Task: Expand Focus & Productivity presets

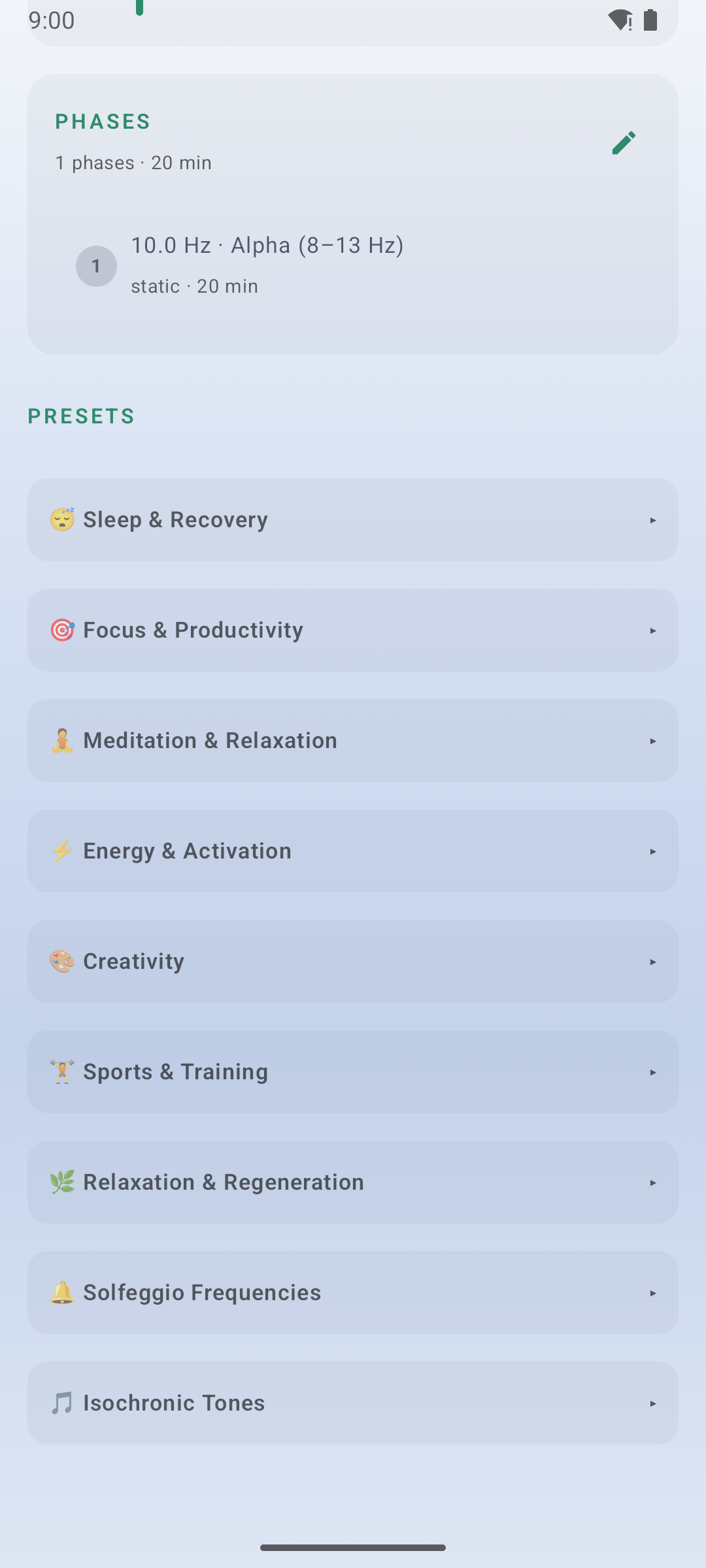Action: [353, 630]
